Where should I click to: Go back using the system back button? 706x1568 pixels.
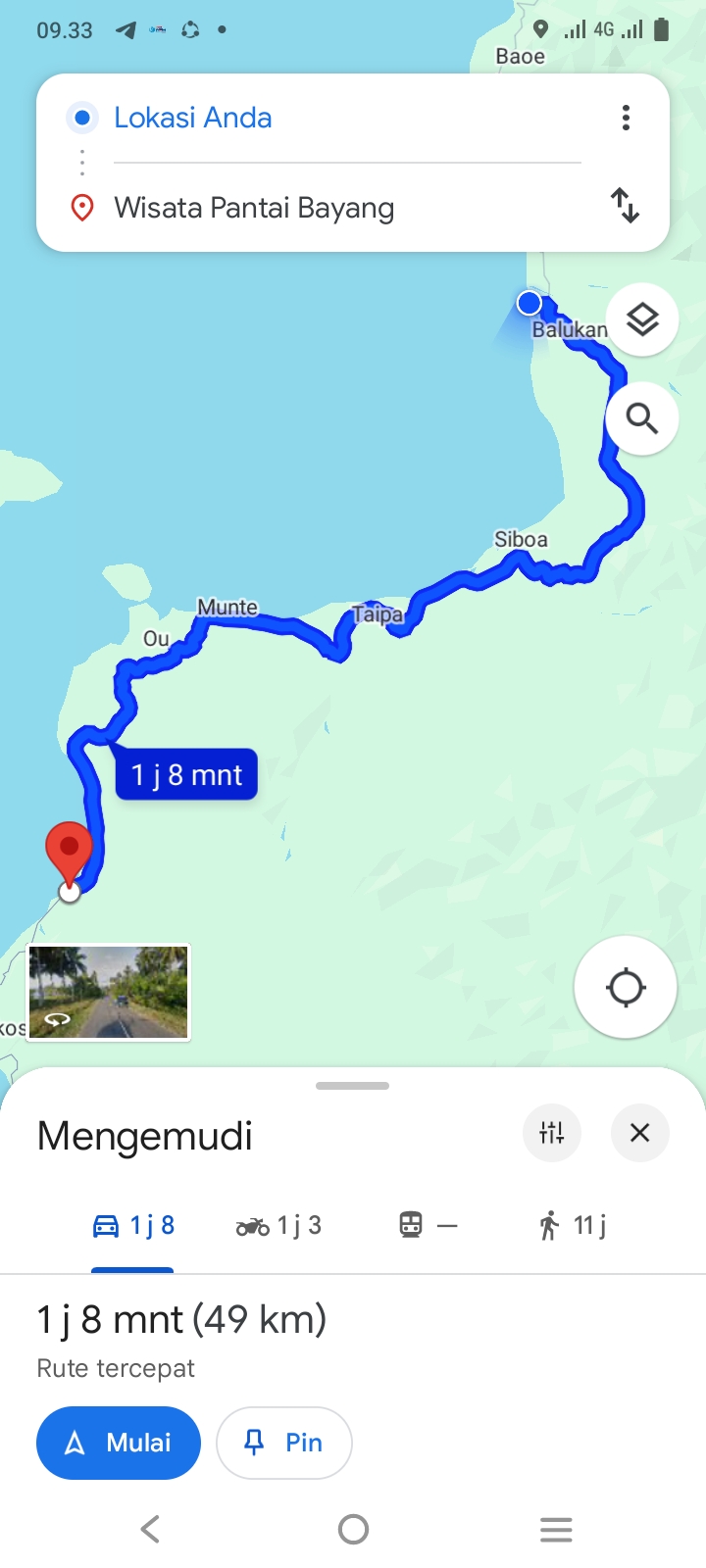pyautogui.click(x=150, y=1529)
